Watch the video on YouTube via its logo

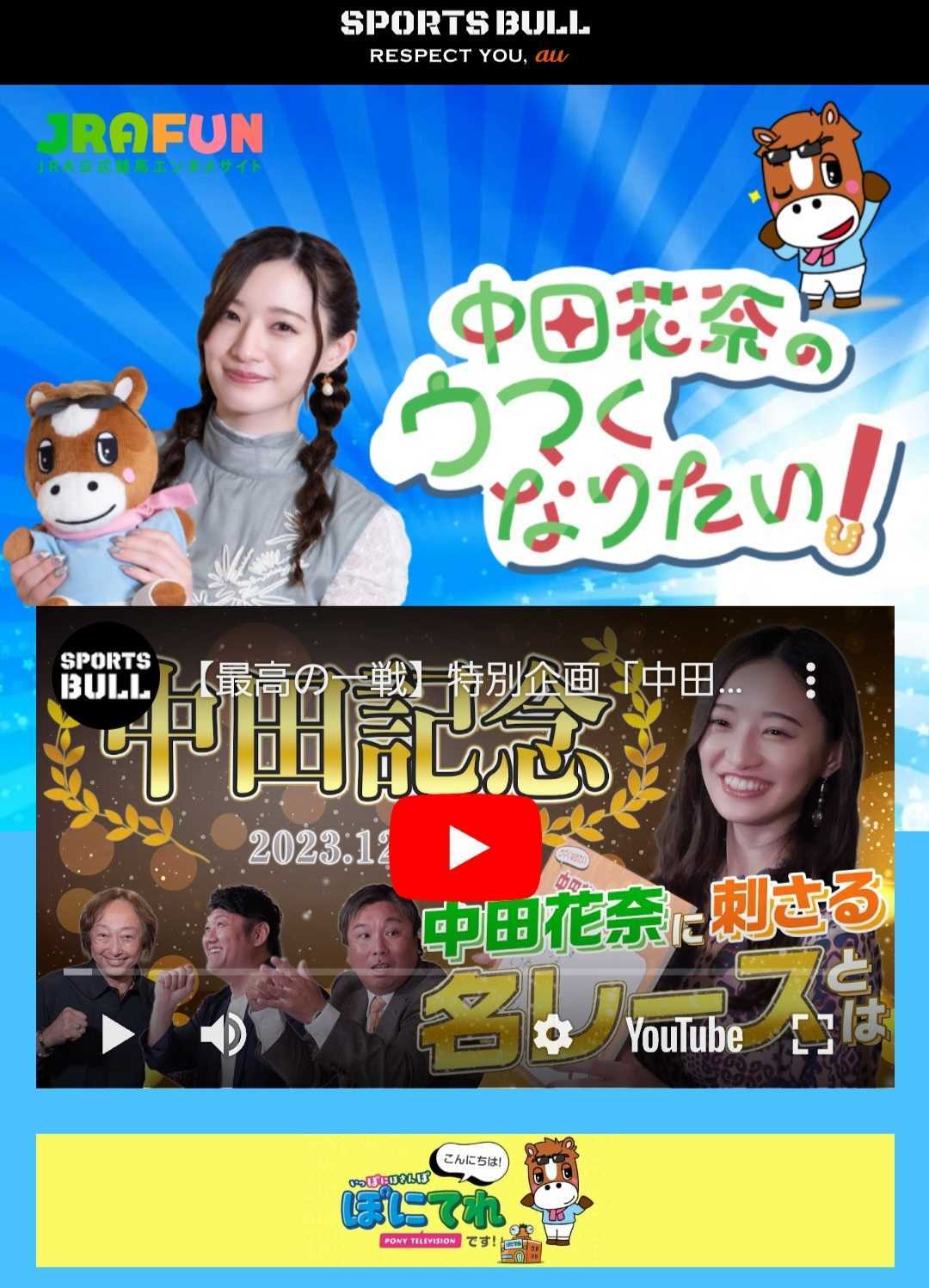[684, 1035]
